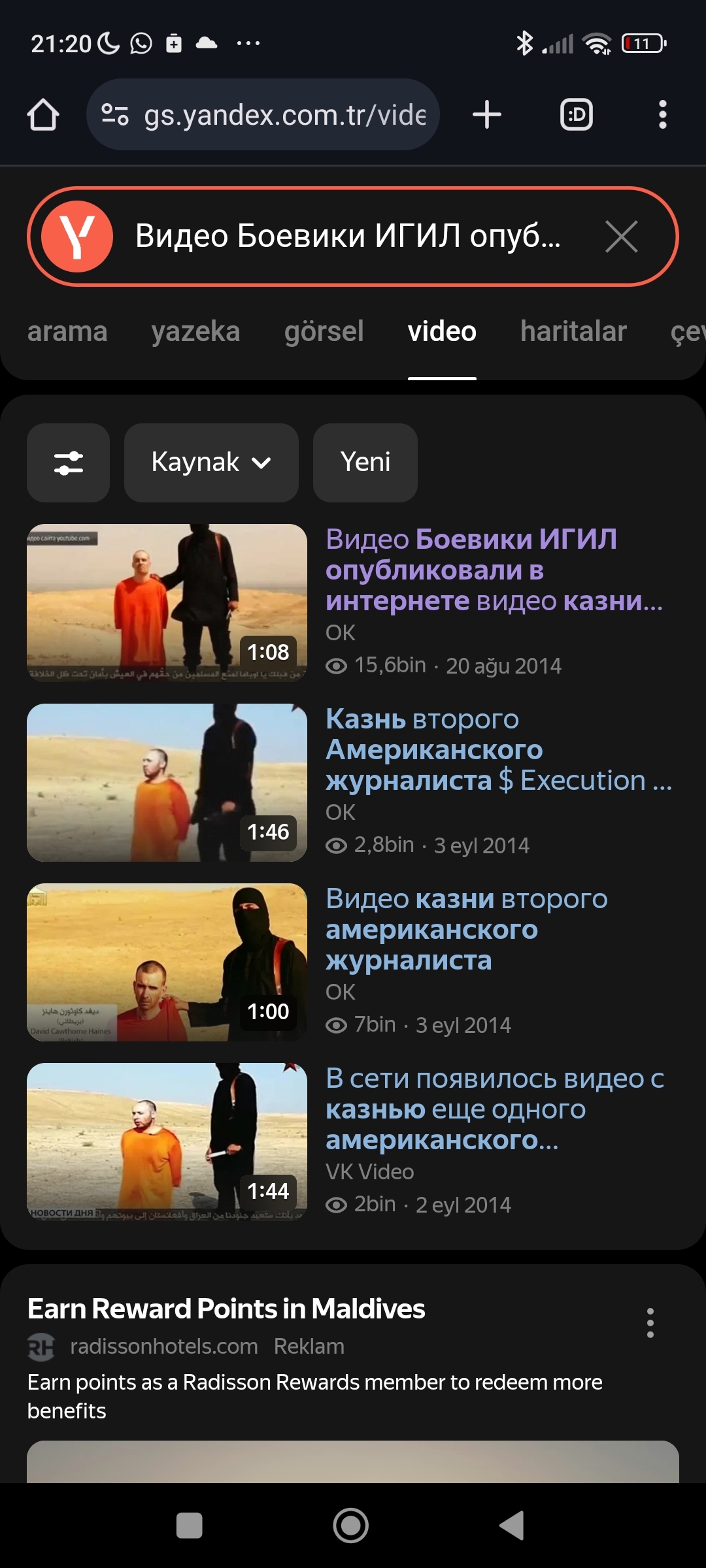706x1568 pixels.
Task: Tap the gs.yandex.com.tr address bar
Action: click(x=263, y=115)
